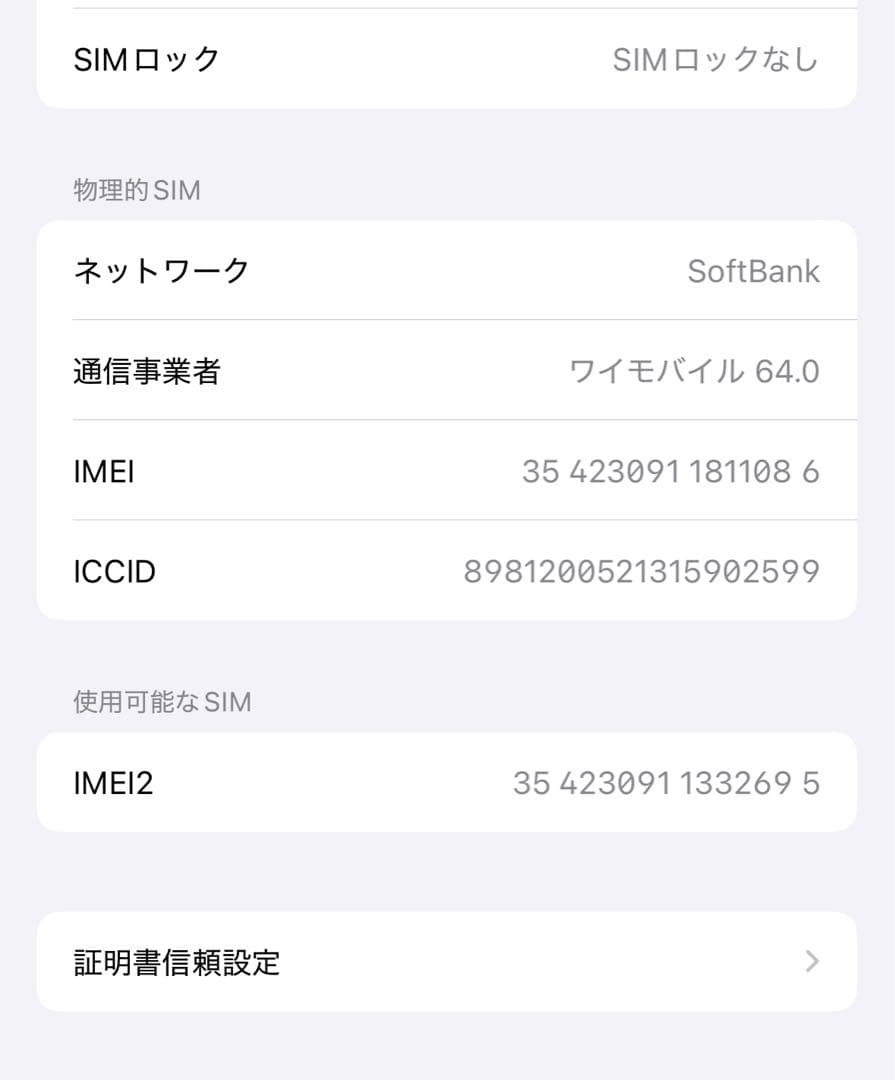
Task: Tap the IMEI label
Action: coord(103,471)
